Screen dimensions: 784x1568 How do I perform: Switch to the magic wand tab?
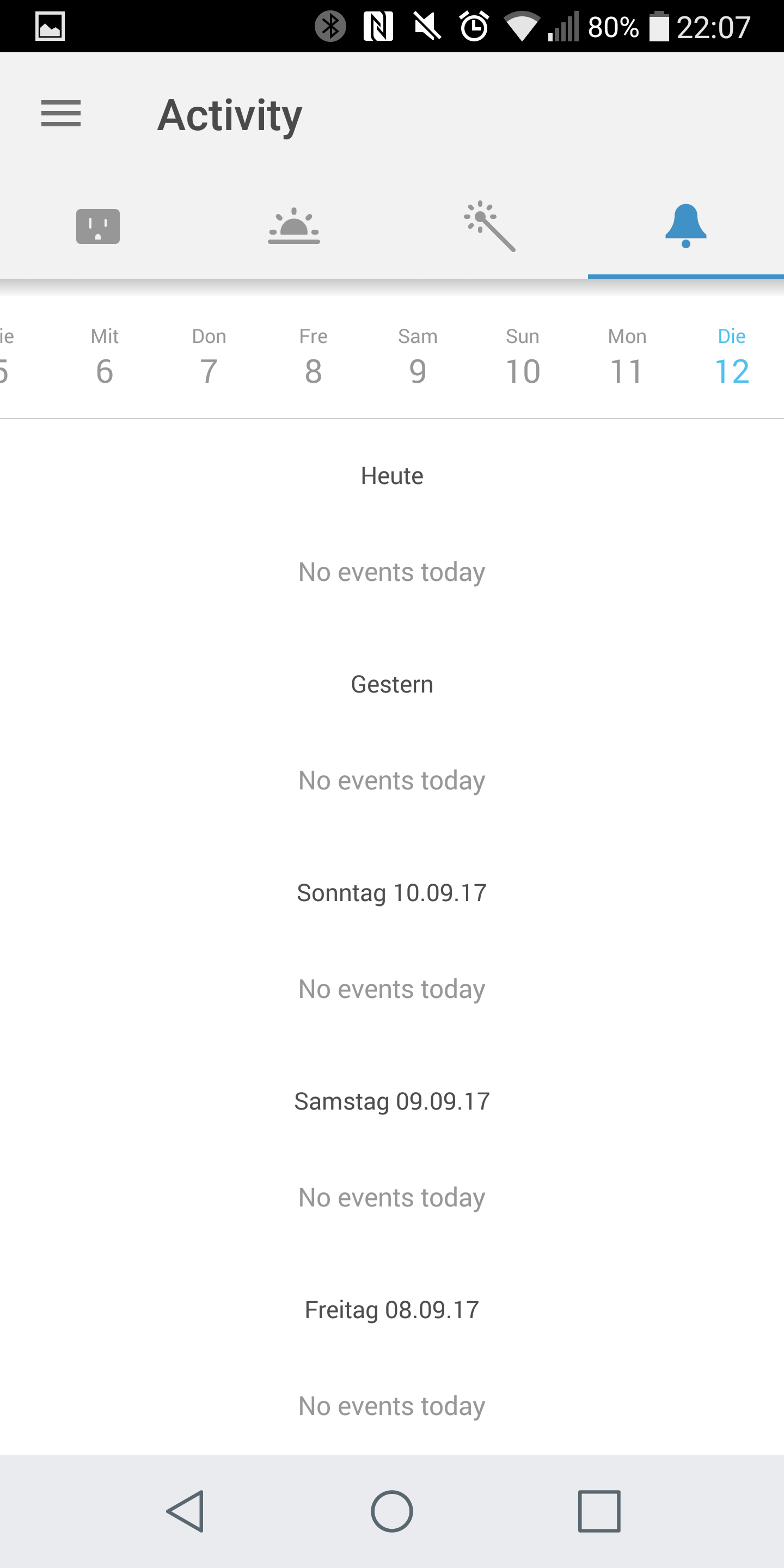point(490,227)
